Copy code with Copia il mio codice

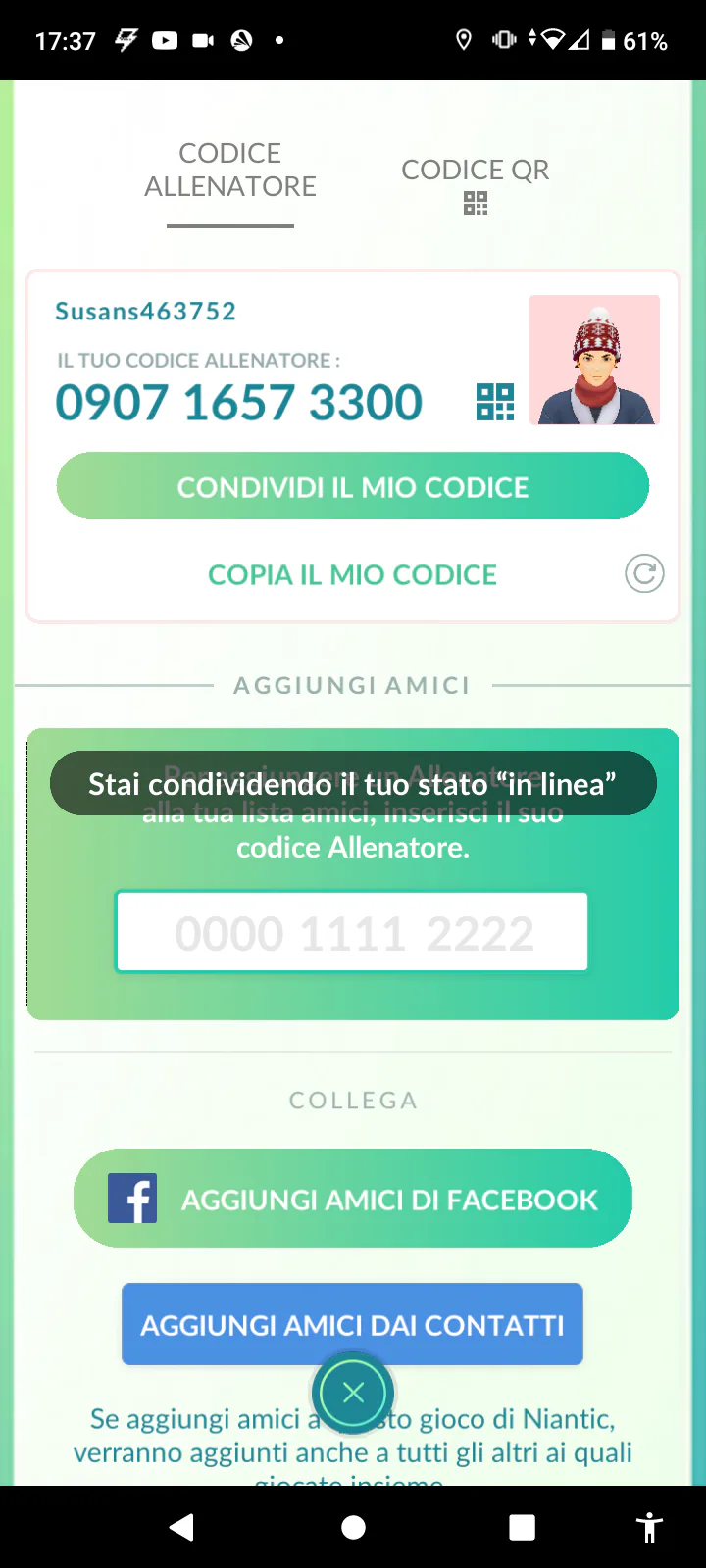353,574
